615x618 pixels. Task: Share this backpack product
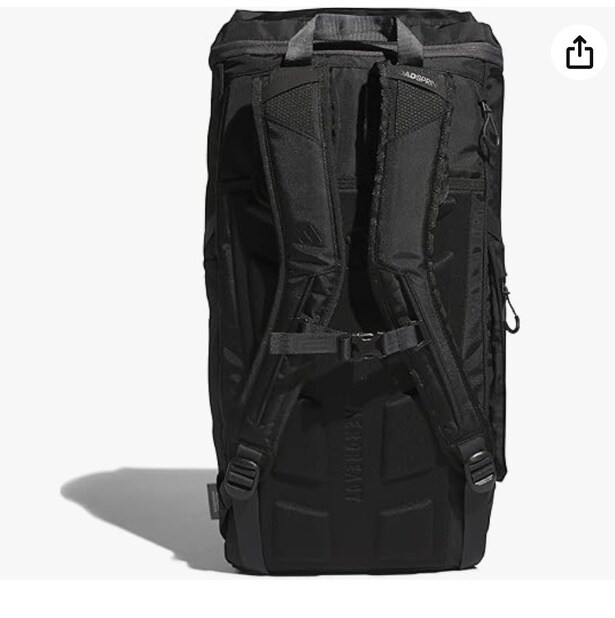[579, 52]
